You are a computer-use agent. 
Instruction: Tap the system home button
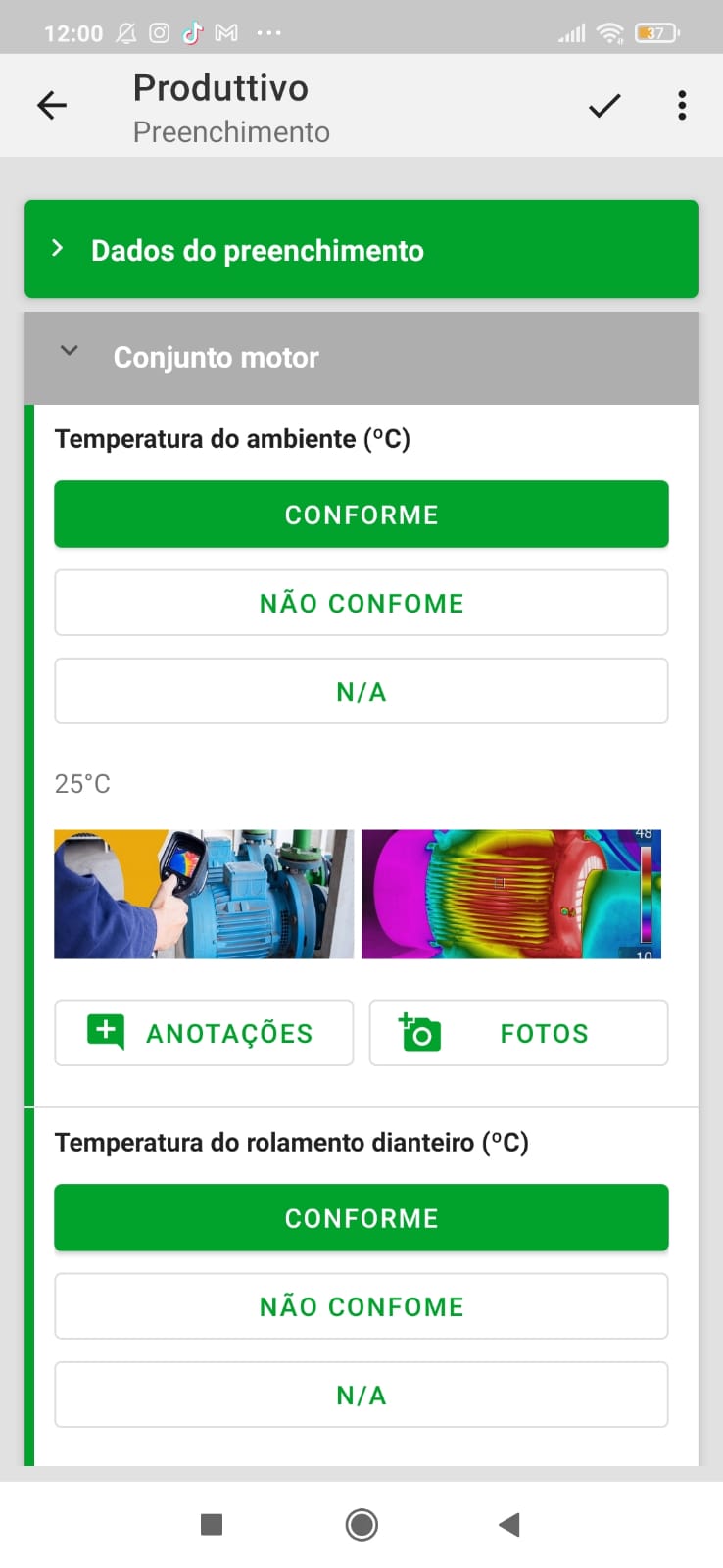point(361,1525)
